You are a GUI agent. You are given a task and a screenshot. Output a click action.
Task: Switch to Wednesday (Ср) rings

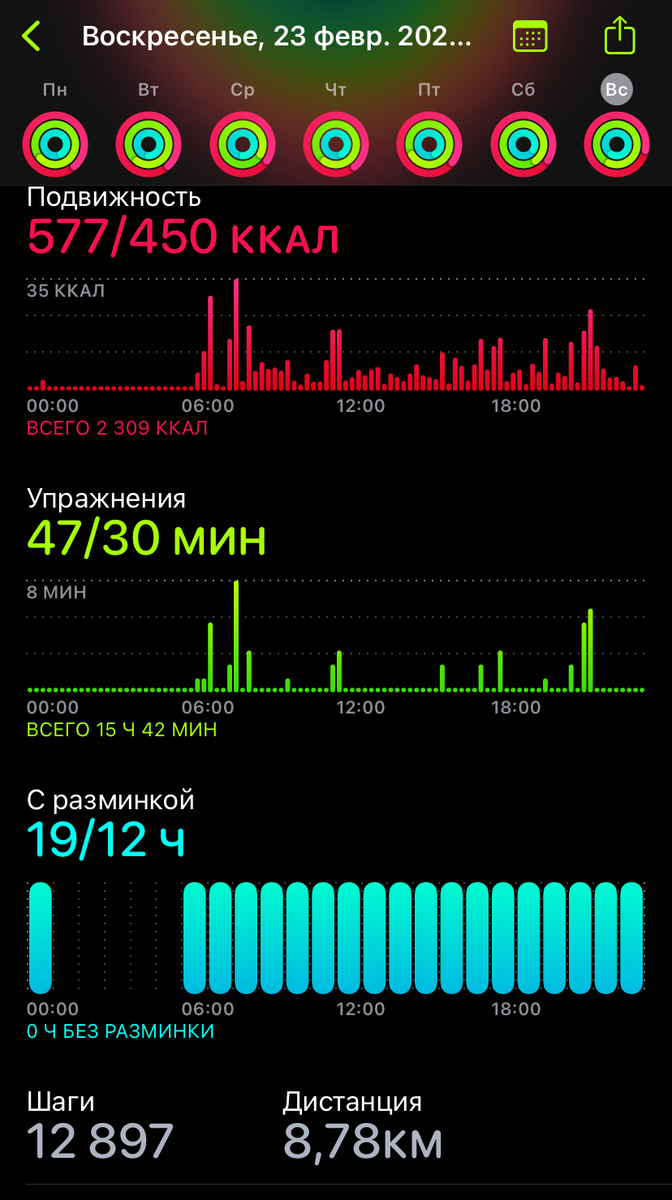(x=242, y=144)
